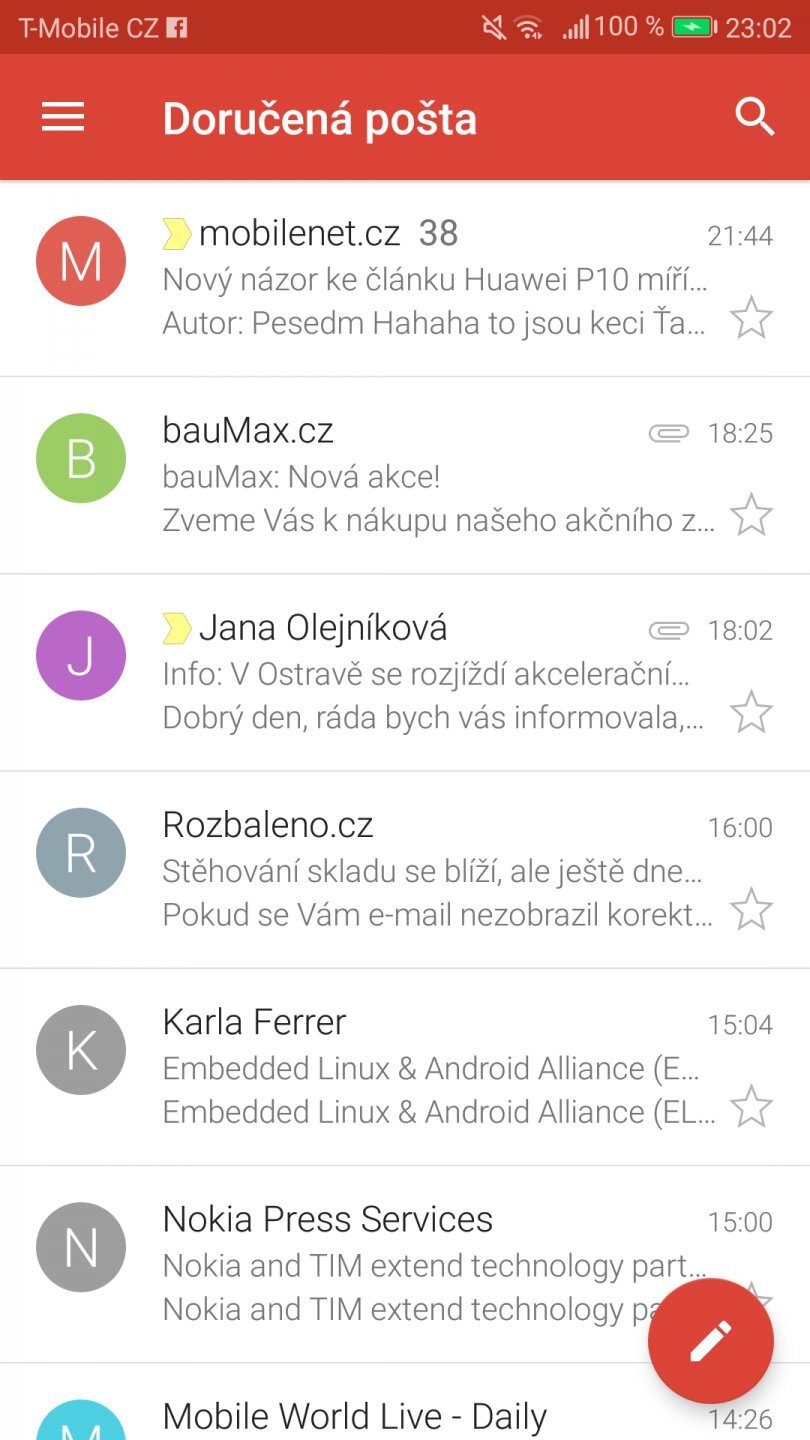This screenshot has height=1440, width=810.
Task: Tap the battery indicator in the status bar
Action: click(x=694, y=26)
